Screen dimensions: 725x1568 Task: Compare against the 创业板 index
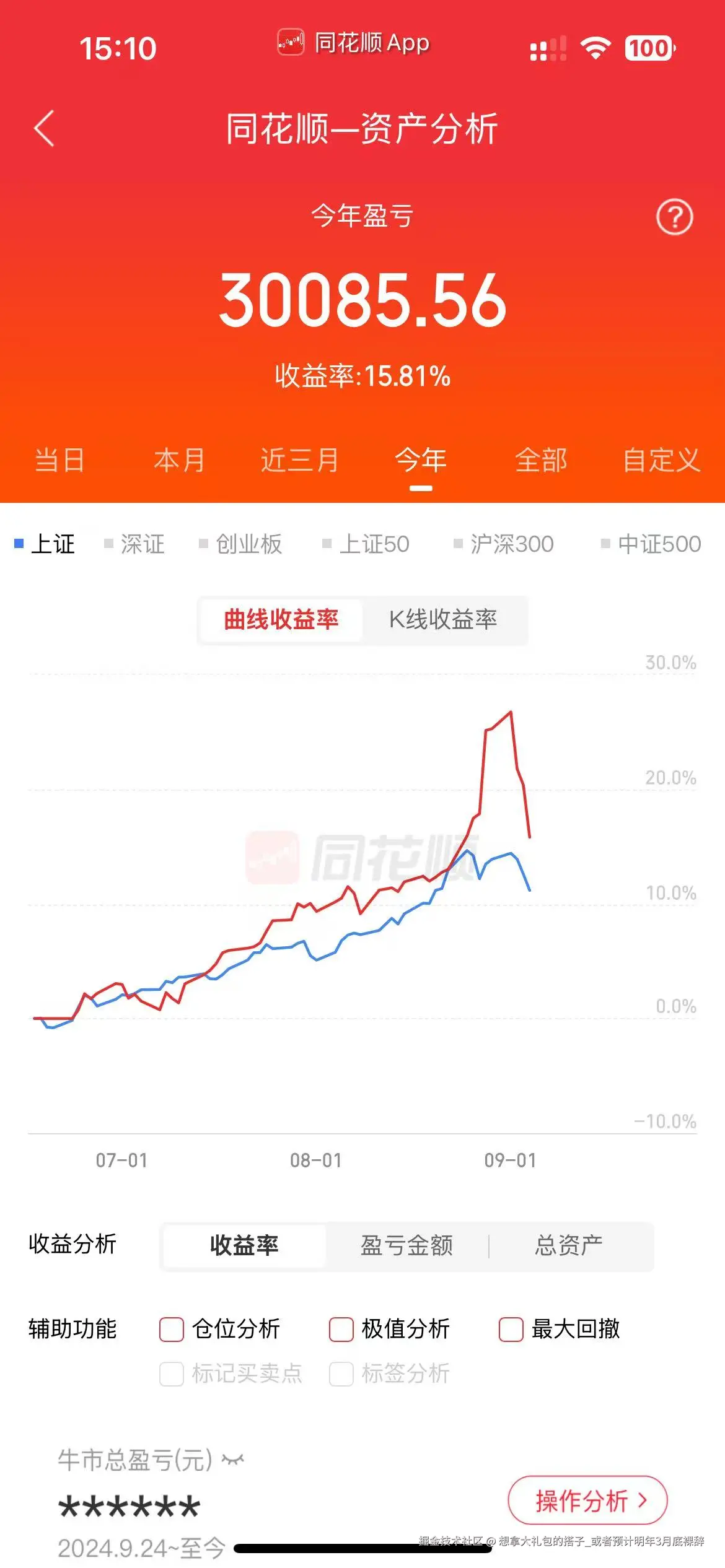[x=241, y=544]
